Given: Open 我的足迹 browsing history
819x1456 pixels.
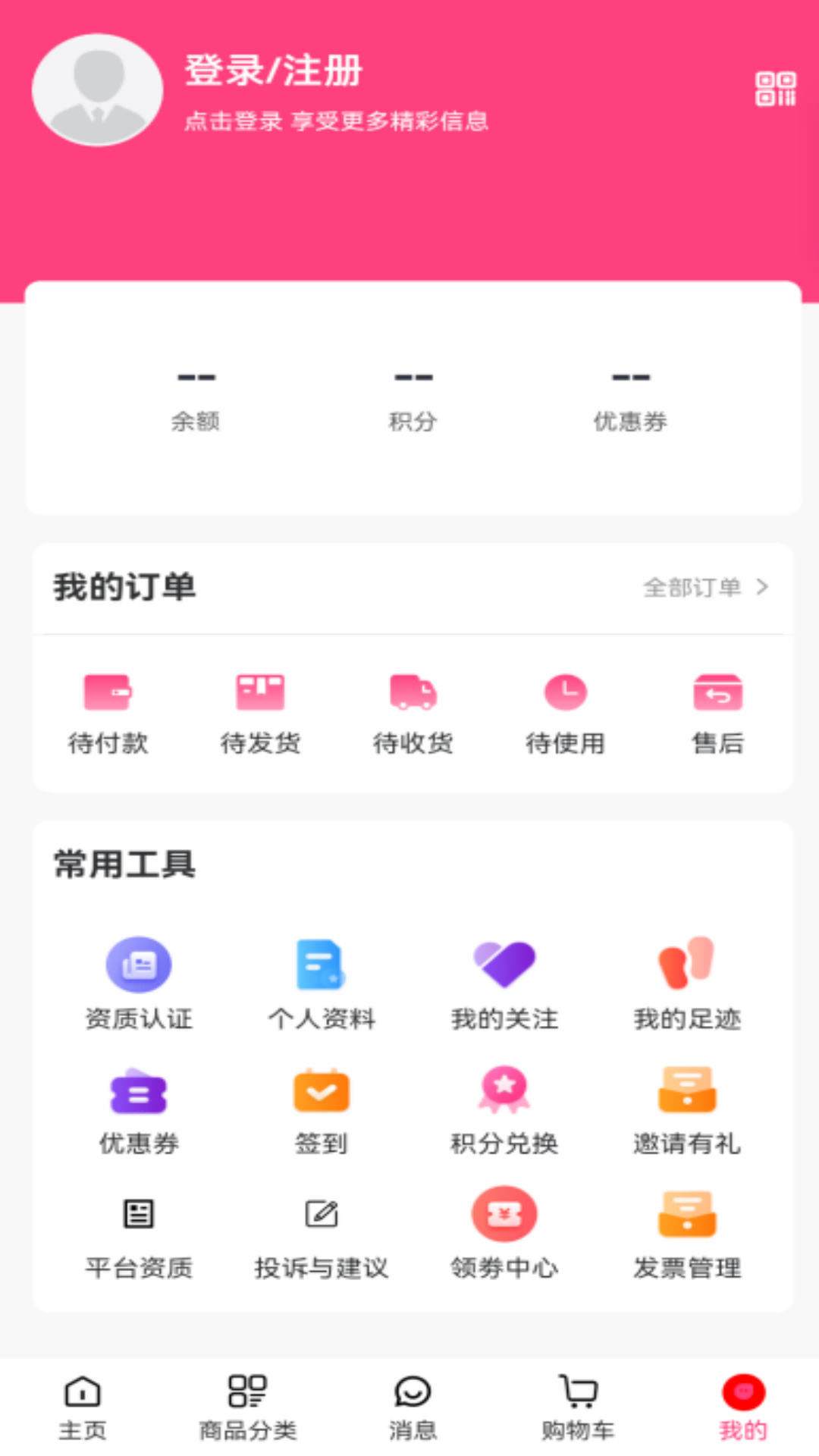Looking at the screenshot, I should [x=687, y=983].
